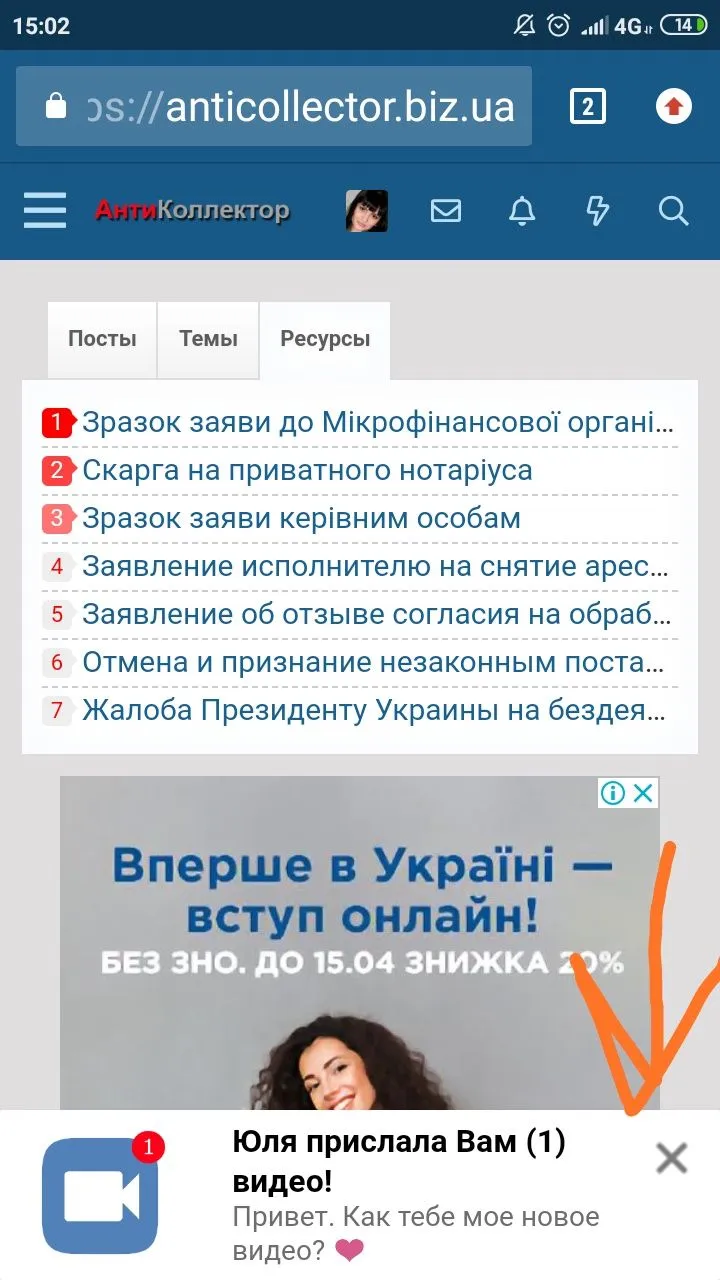Open the private messages envelope

point(445,211)
